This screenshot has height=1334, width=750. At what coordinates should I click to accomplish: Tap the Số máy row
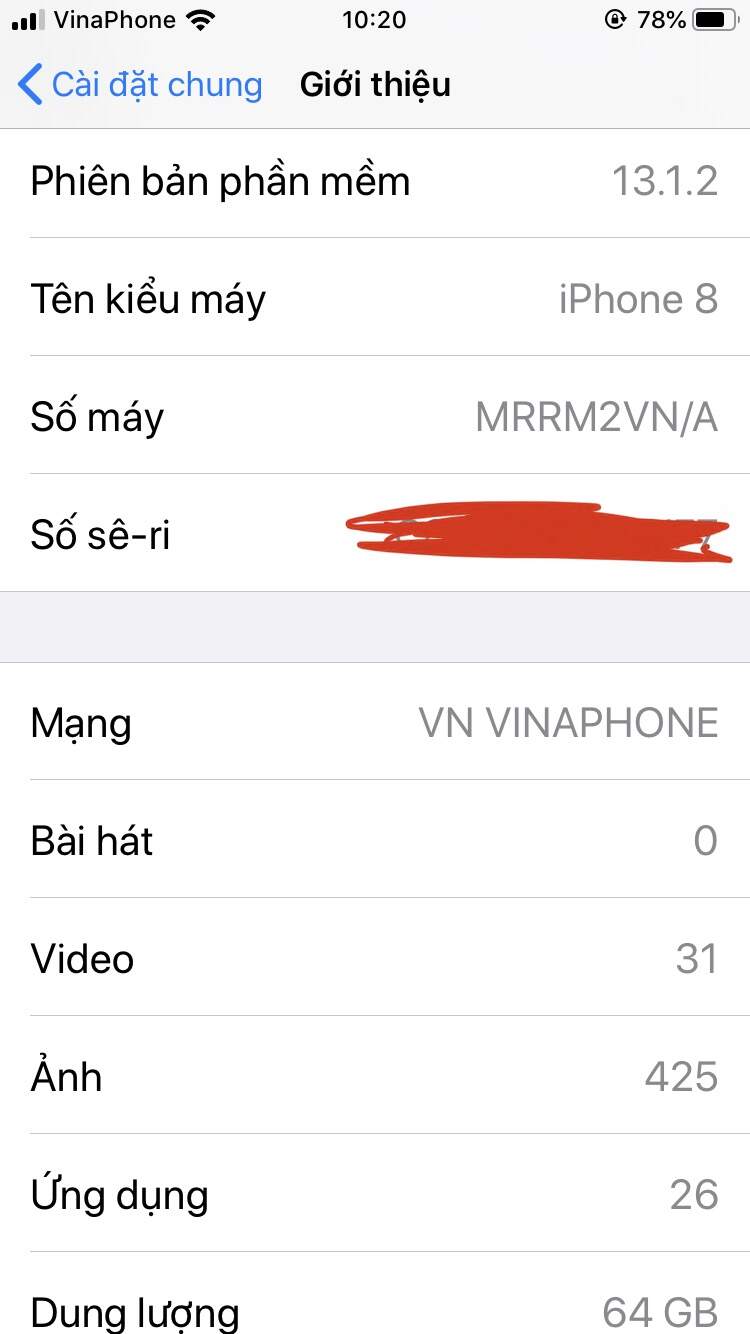click(x=375, y=417)
